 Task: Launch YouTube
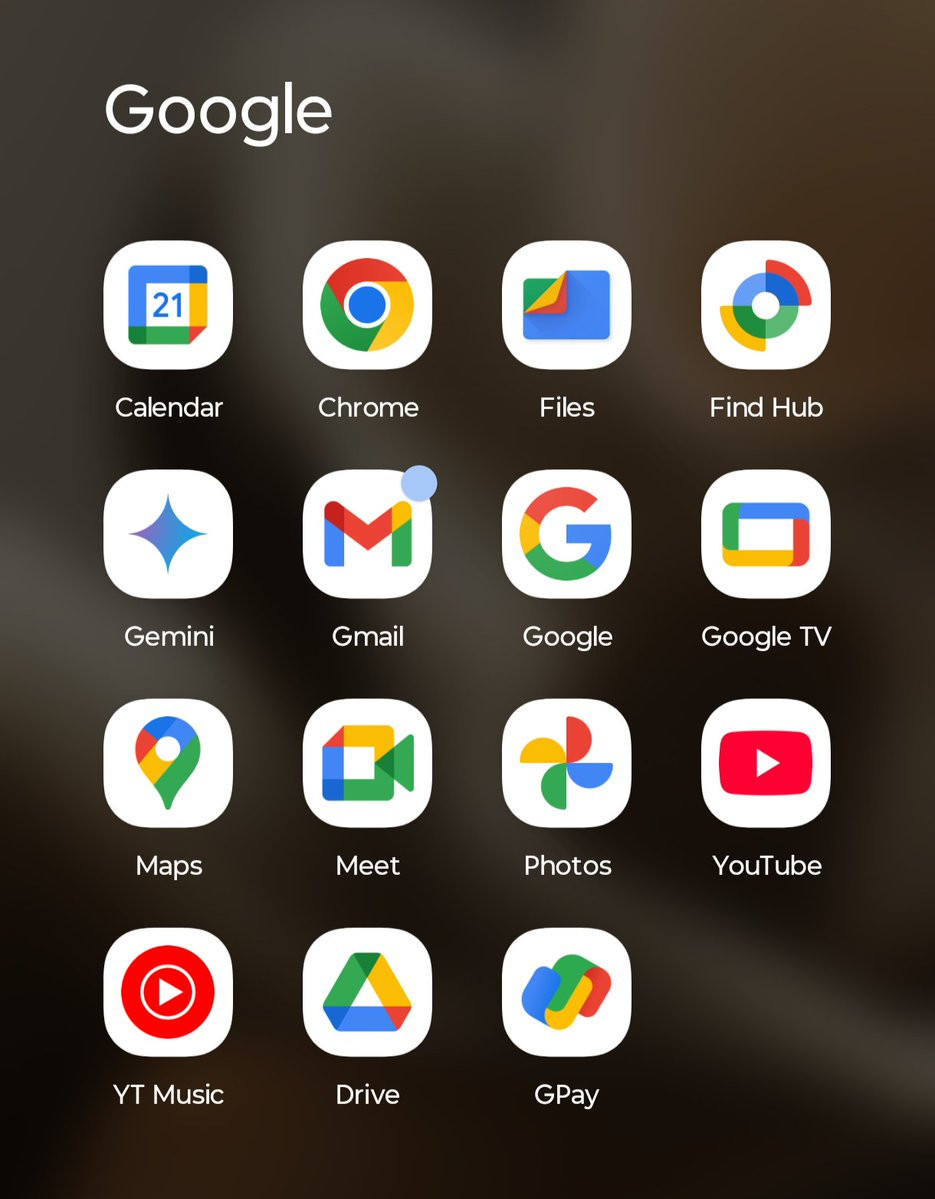point(765,763)
